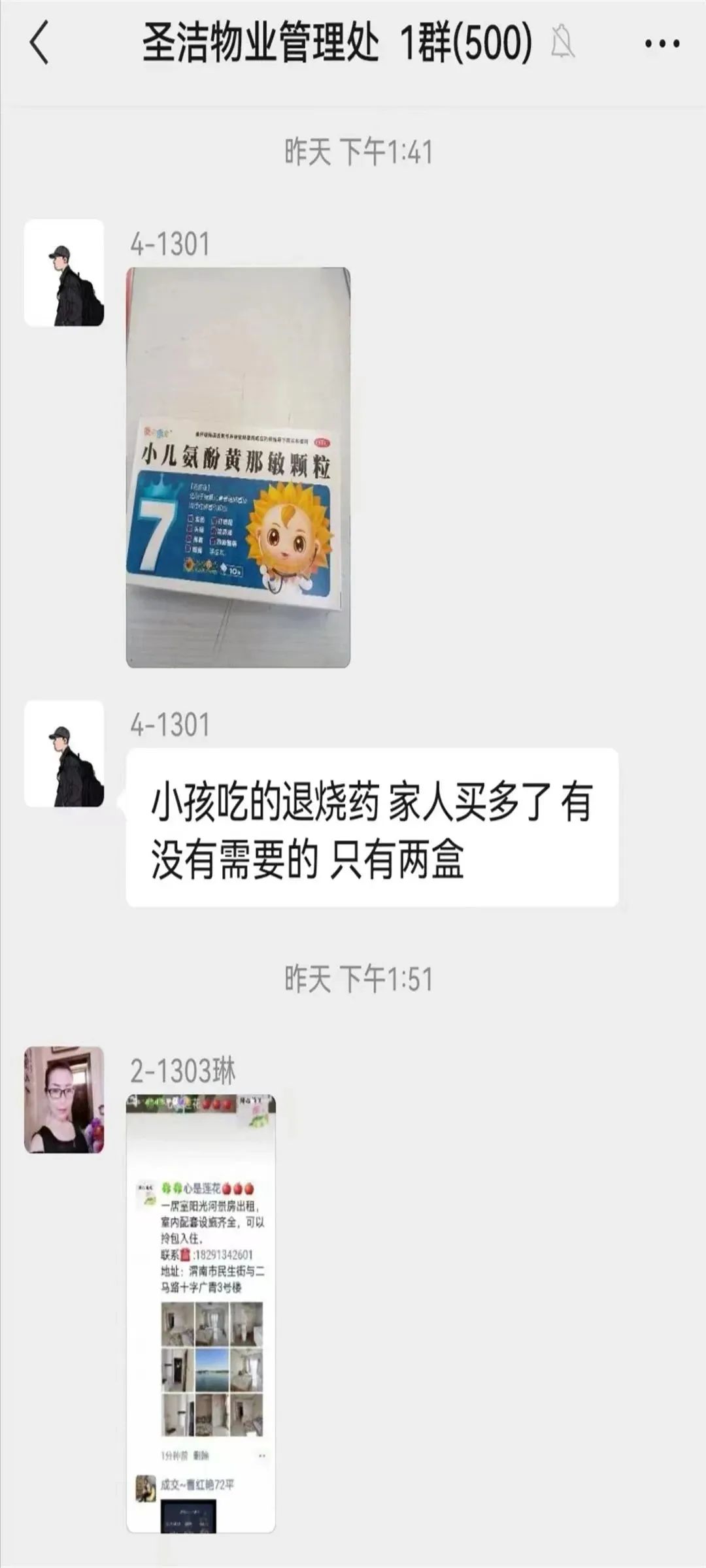Viewport: 706px width, 1568px height.
Task: Go back from the group chat
Action: click(39, 42)
